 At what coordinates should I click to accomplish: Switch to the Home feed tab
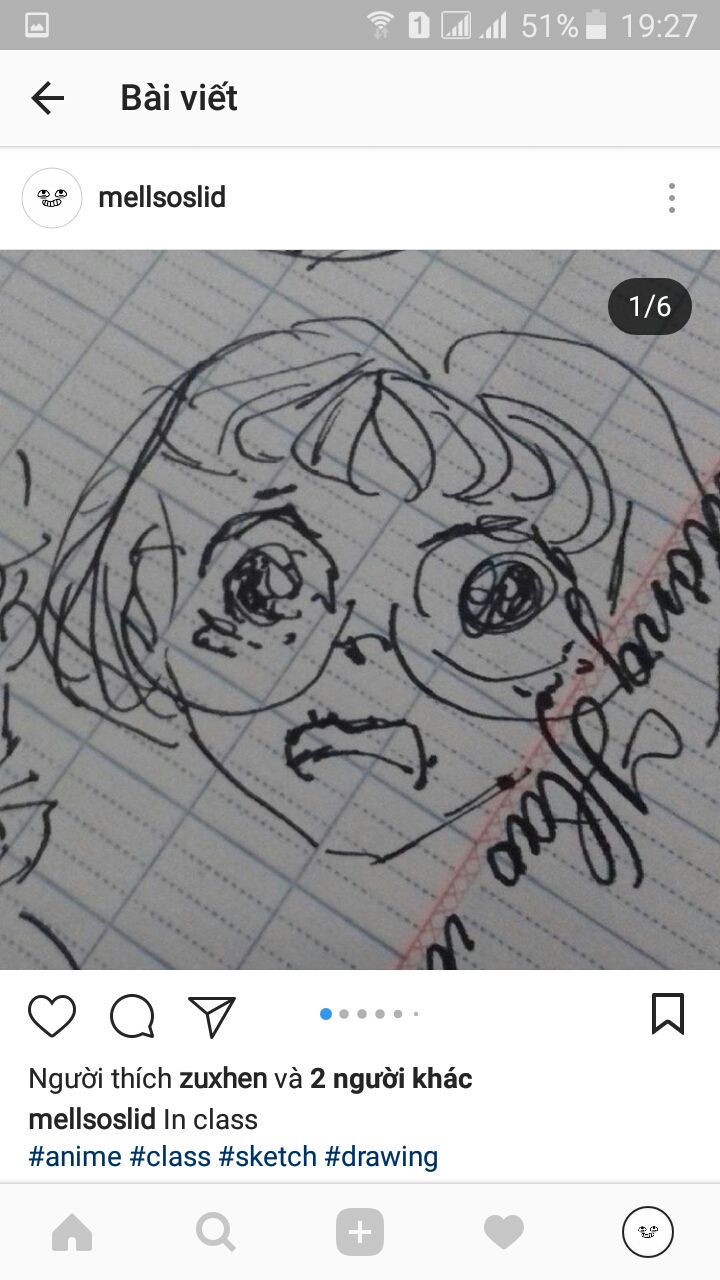pos(72,1232)
